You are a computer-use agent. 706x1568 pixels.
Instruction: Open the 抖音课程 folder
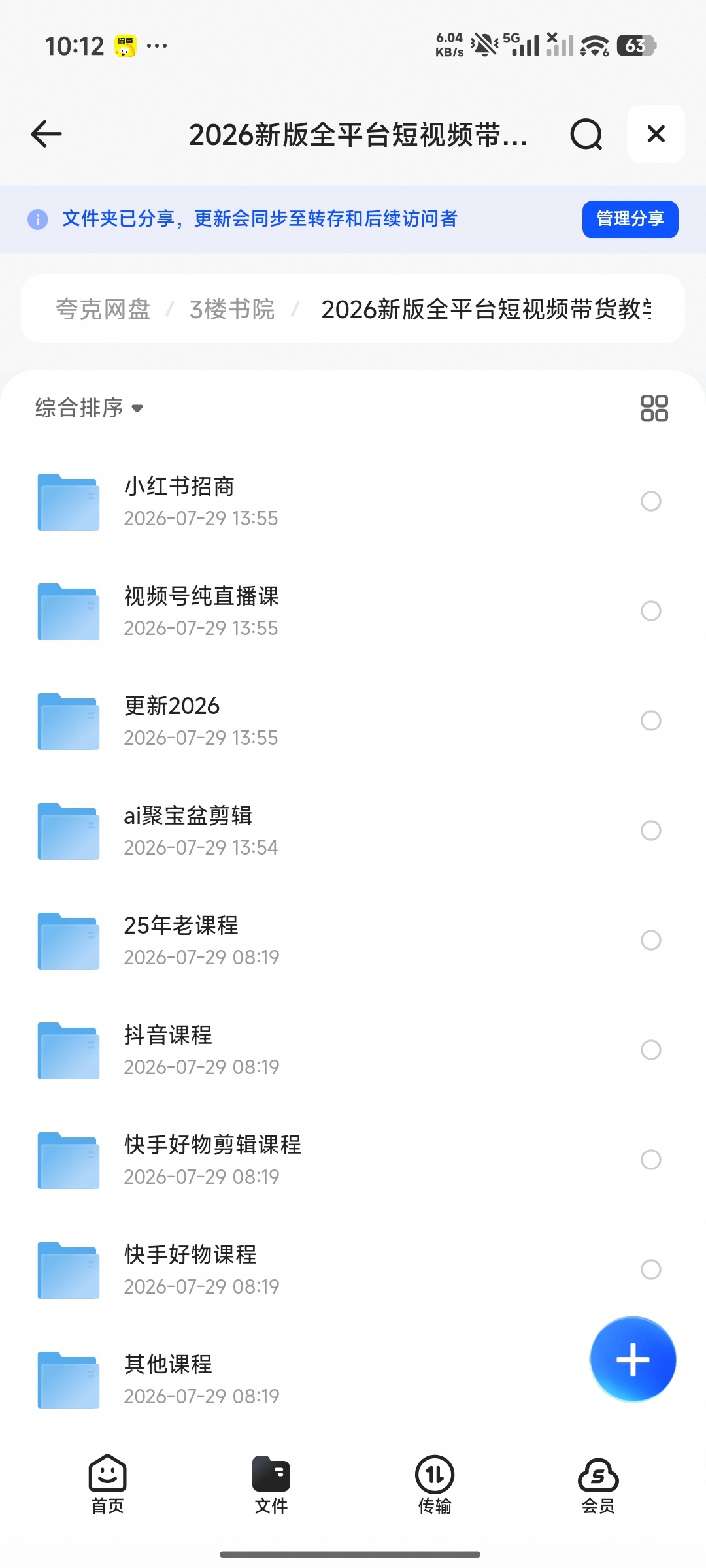point(353,1050)
